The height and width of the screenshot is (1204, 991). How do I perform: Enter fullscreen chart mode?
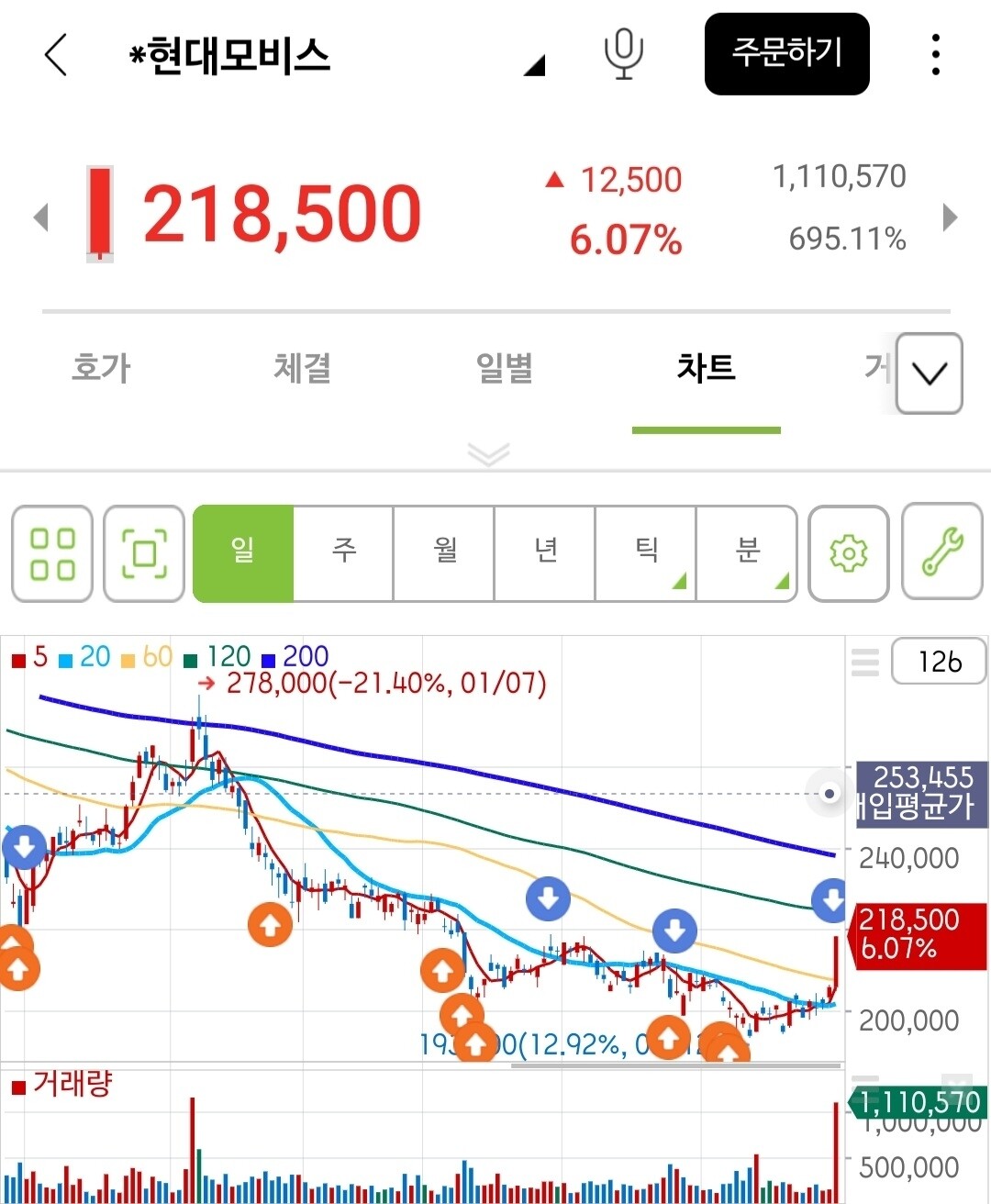(x=143, y=553)
